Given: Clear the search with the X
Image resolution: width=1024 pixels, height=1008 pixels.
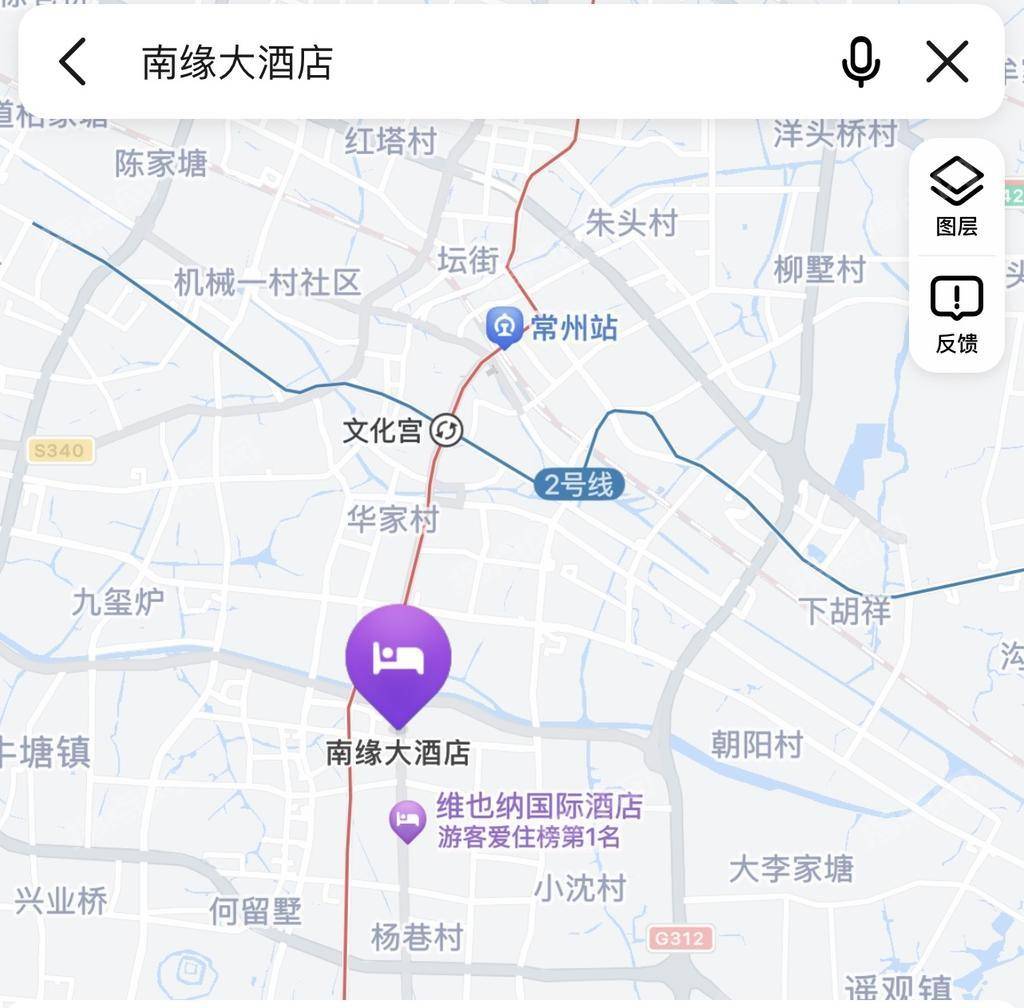Looking at the screenshot, I should (x=946, y=62).
